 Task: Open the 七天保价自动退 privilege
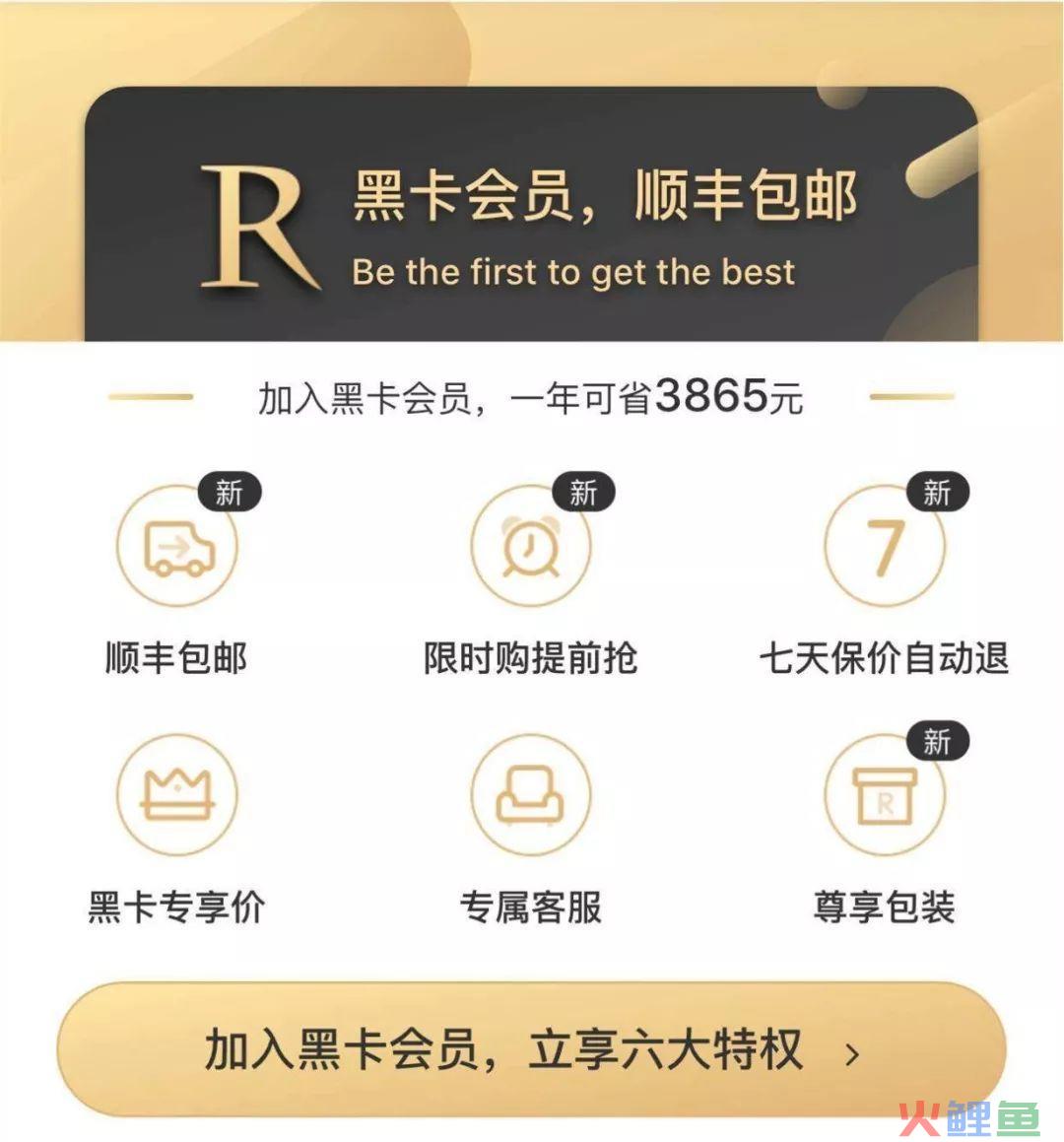coord(884,546)
